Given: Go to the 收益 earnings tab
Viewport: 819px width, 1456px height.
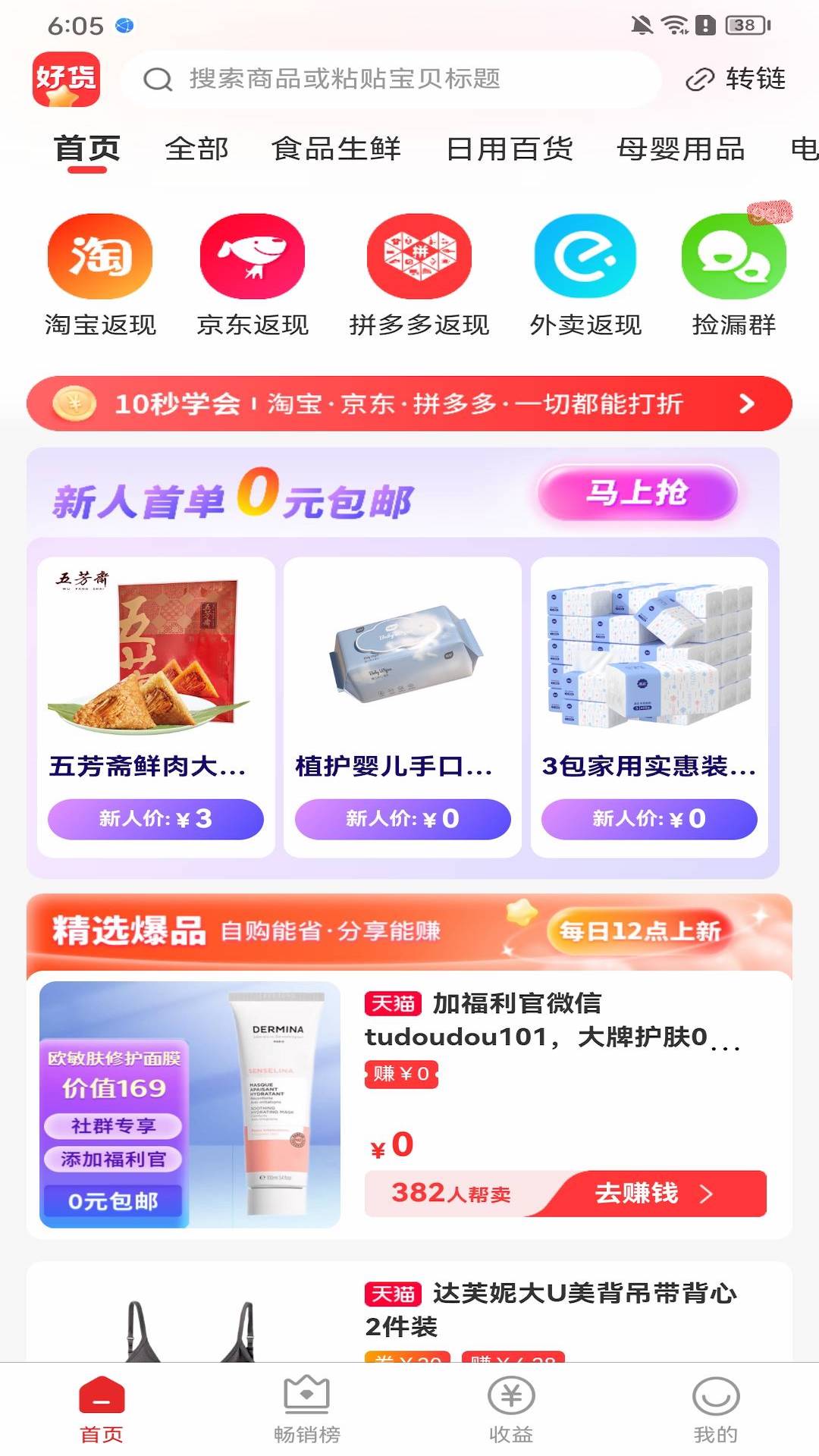Looking at the screenshot, I should tap(511, 1409).
